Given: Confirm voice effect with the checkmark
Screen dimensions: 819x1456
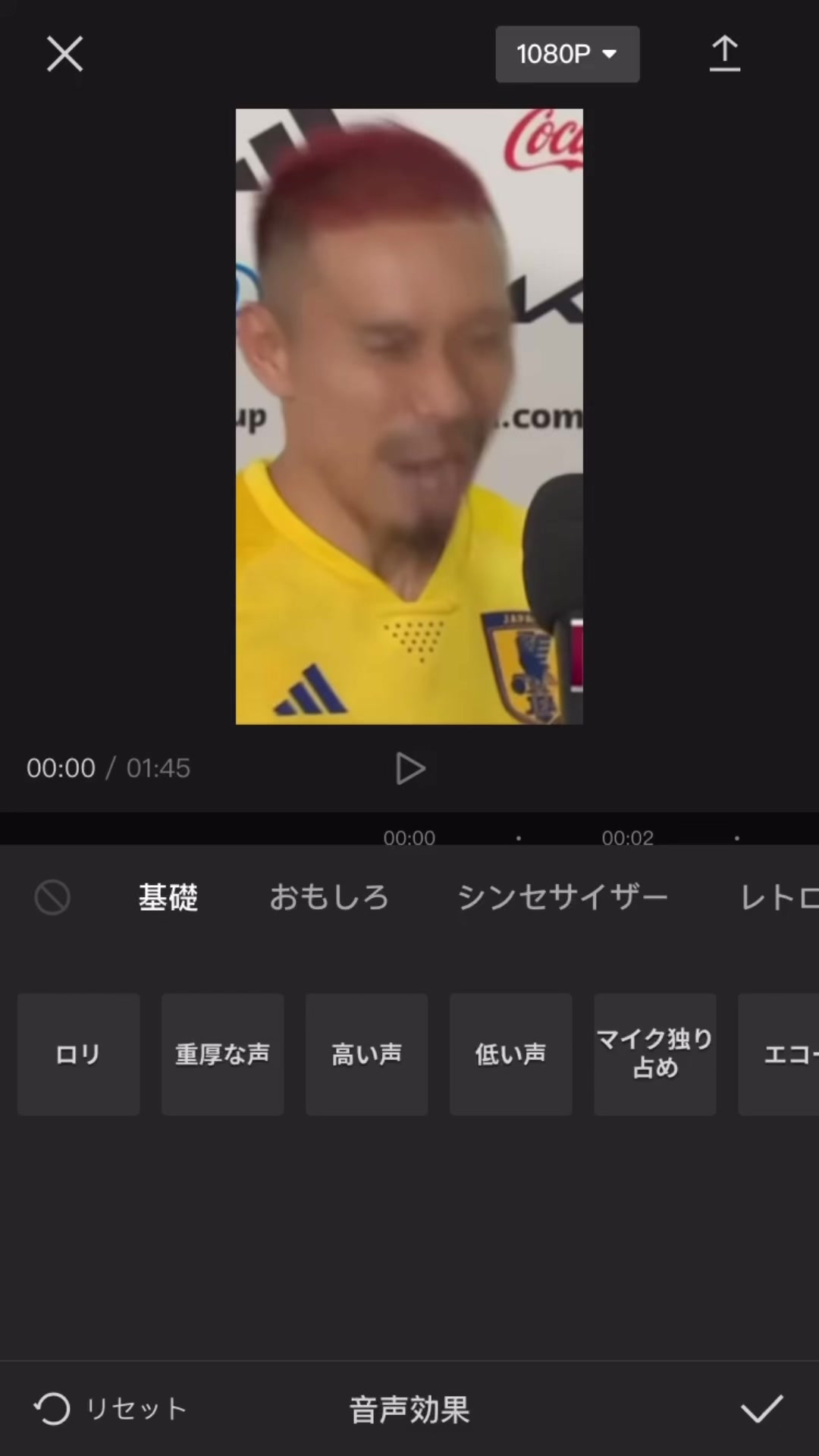Looking at the screenshot, I should point(761,1409).
